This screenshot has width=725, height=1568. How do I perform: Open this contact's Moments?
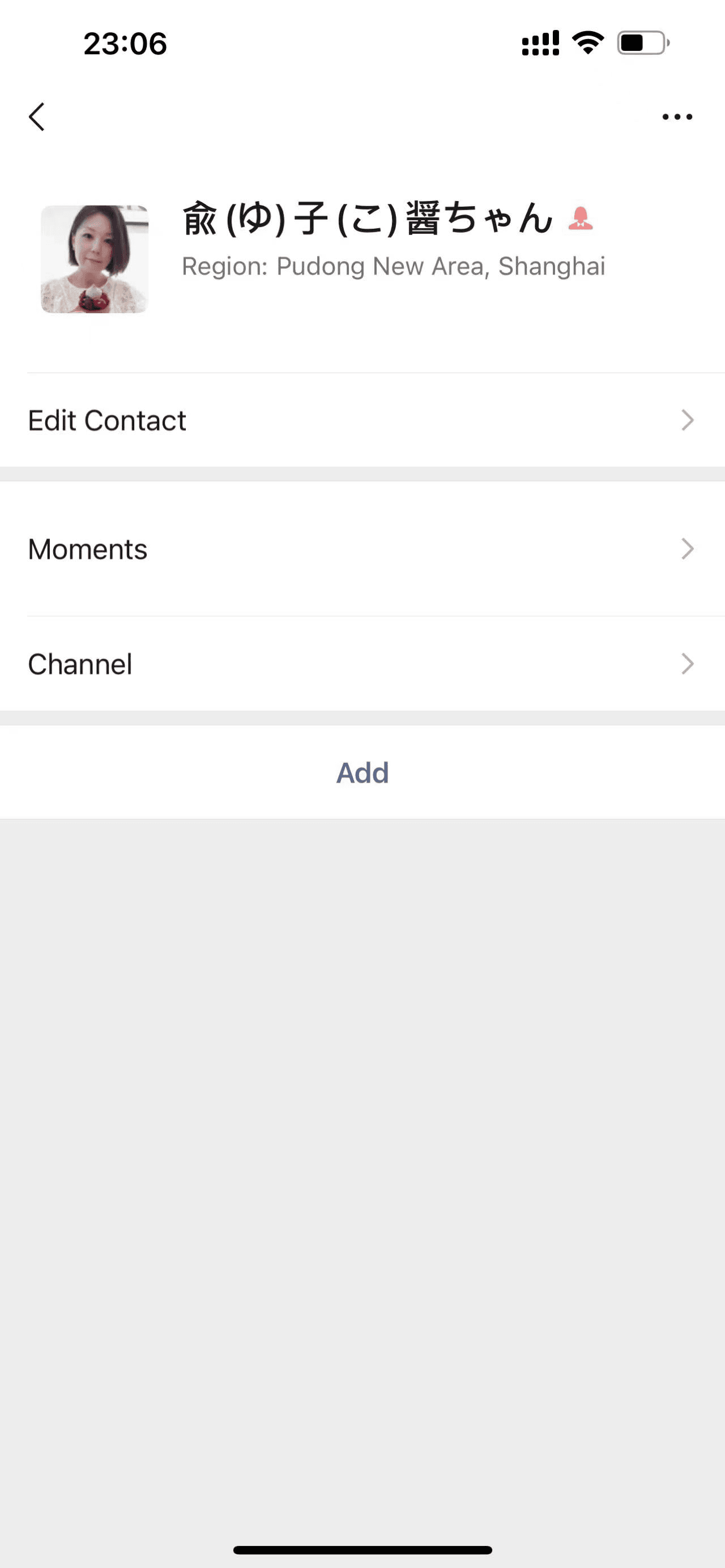click(362, 549)
